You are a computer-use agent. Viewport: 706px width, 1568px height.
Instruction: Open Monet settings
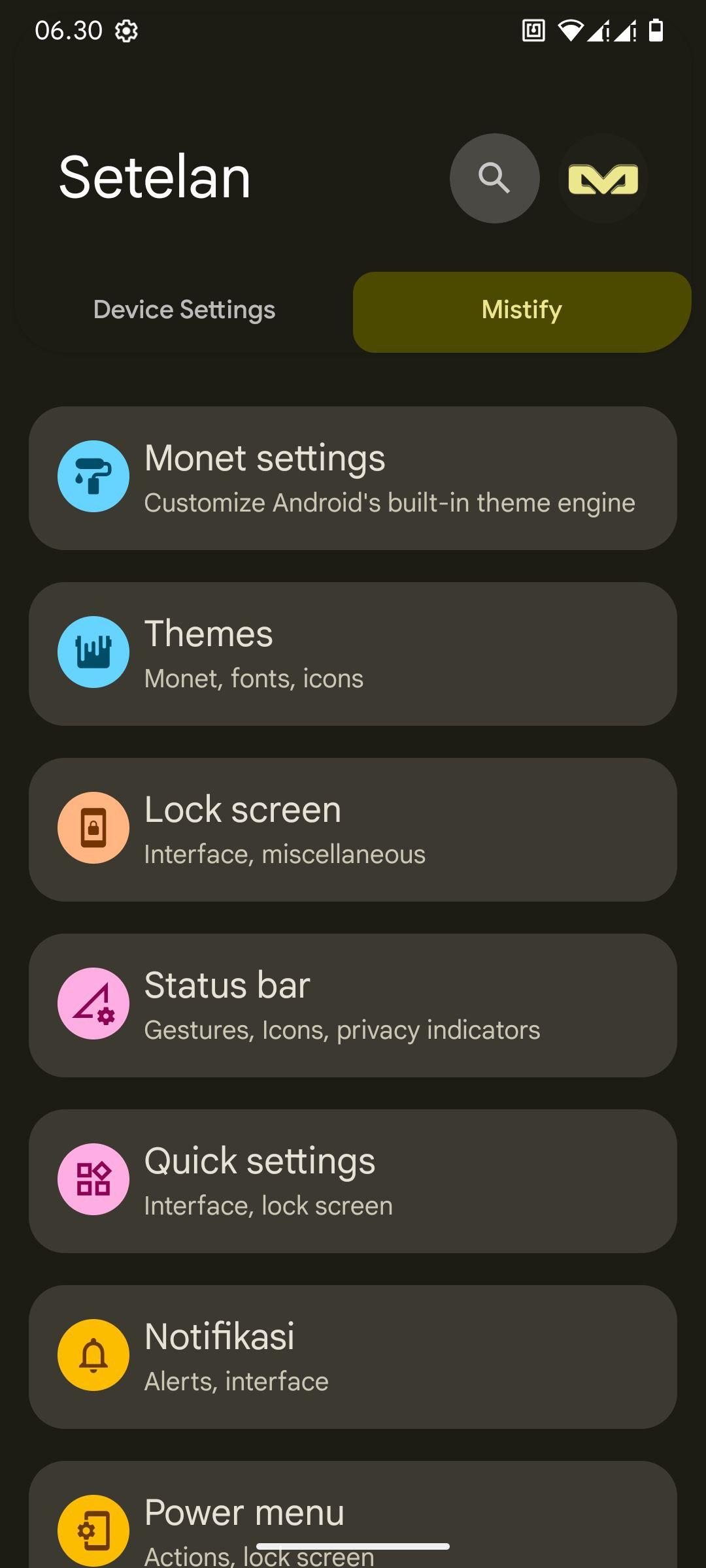(x=353, y=478)
